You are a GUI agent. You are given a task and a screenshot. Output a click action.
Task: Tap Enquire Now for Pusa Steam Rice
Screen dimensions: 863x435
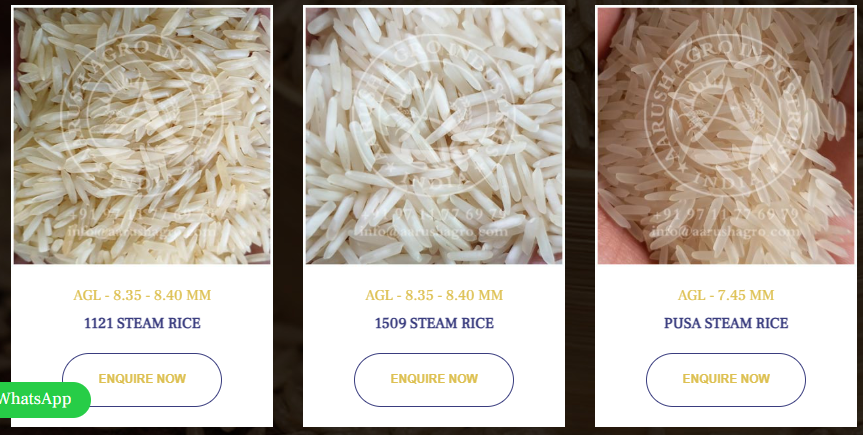(725, 379)
